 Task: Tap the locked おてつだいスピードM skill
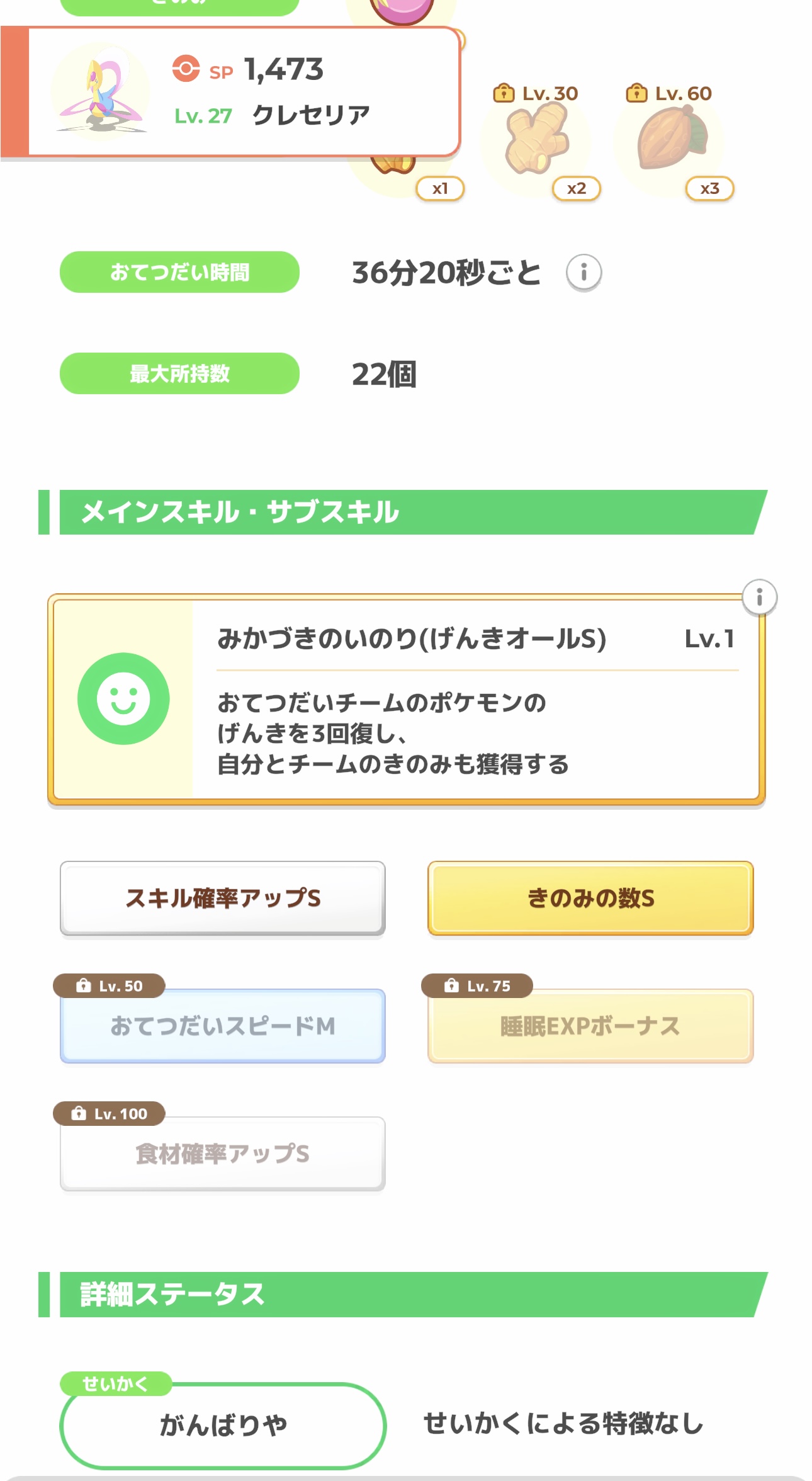coord(223,1026)
